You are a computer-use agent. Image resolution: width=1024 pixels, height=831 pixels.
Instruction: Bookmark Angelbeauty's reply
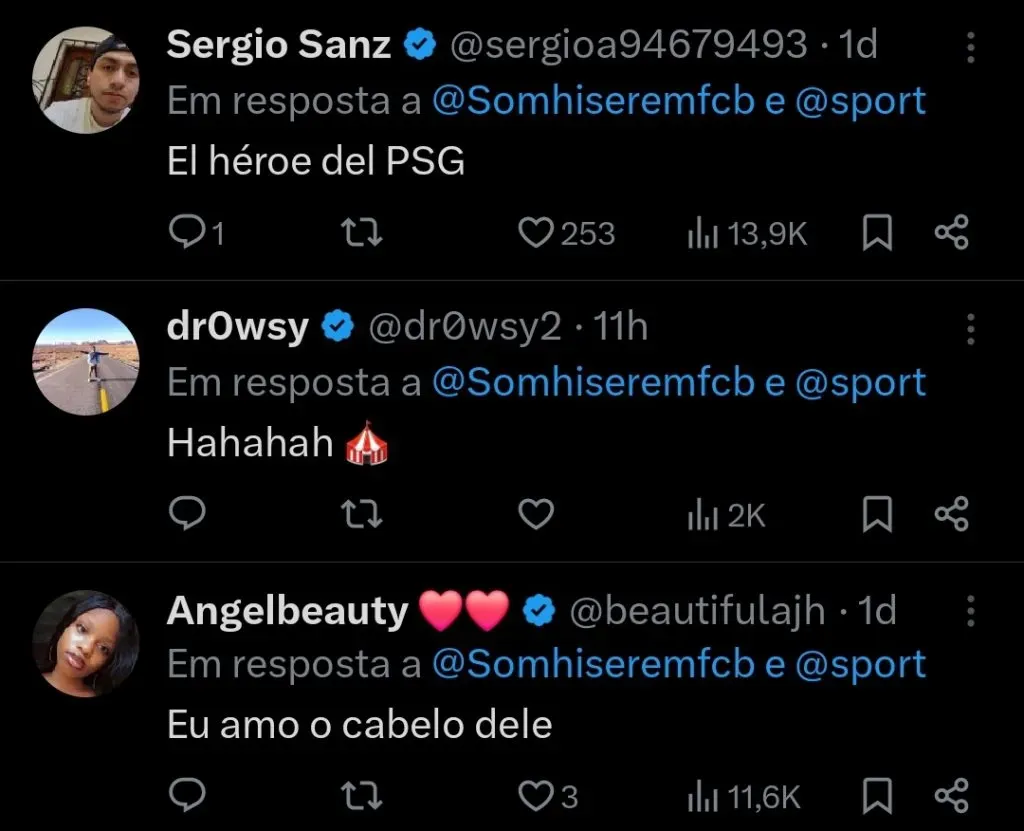pyautogui.click(x=877, y=796)
